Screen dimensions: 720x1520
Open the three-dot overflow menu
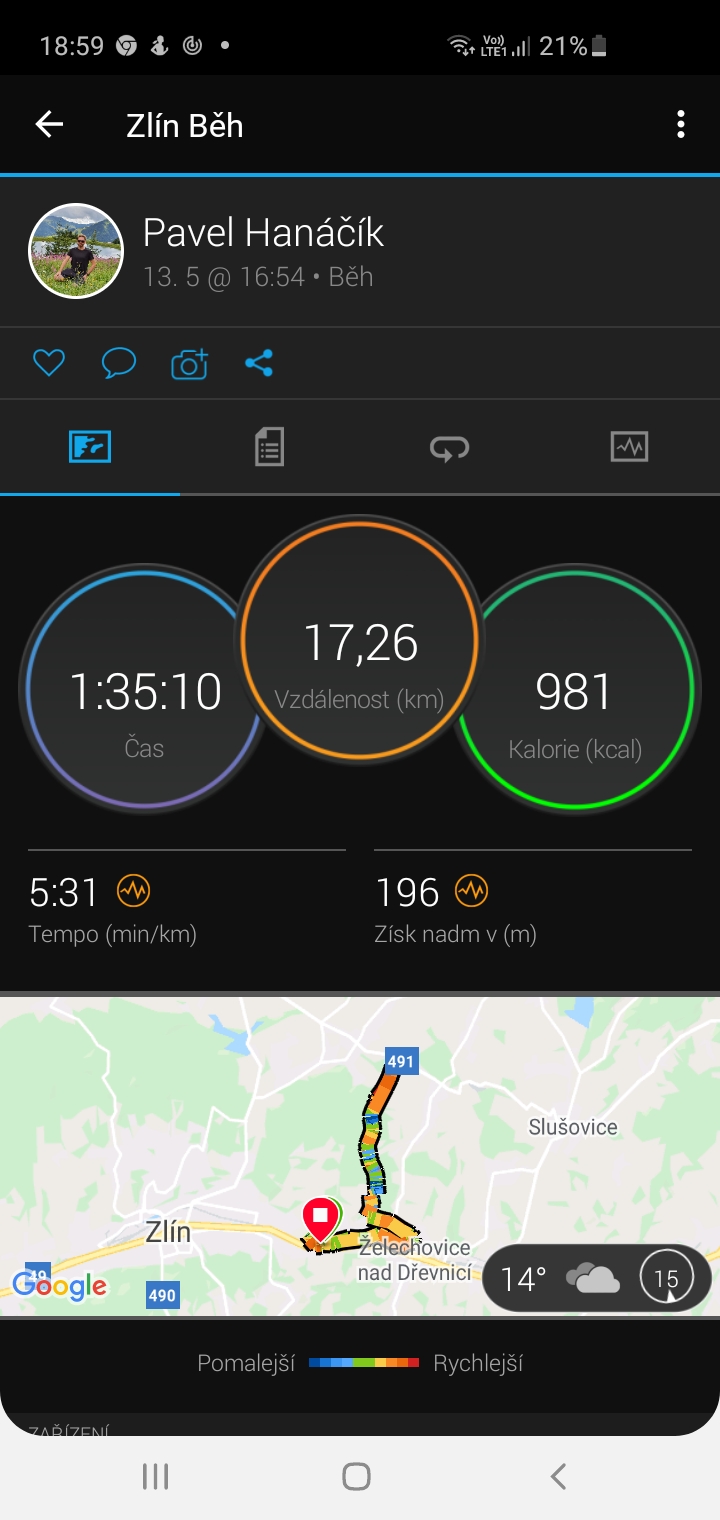point(681,124)
